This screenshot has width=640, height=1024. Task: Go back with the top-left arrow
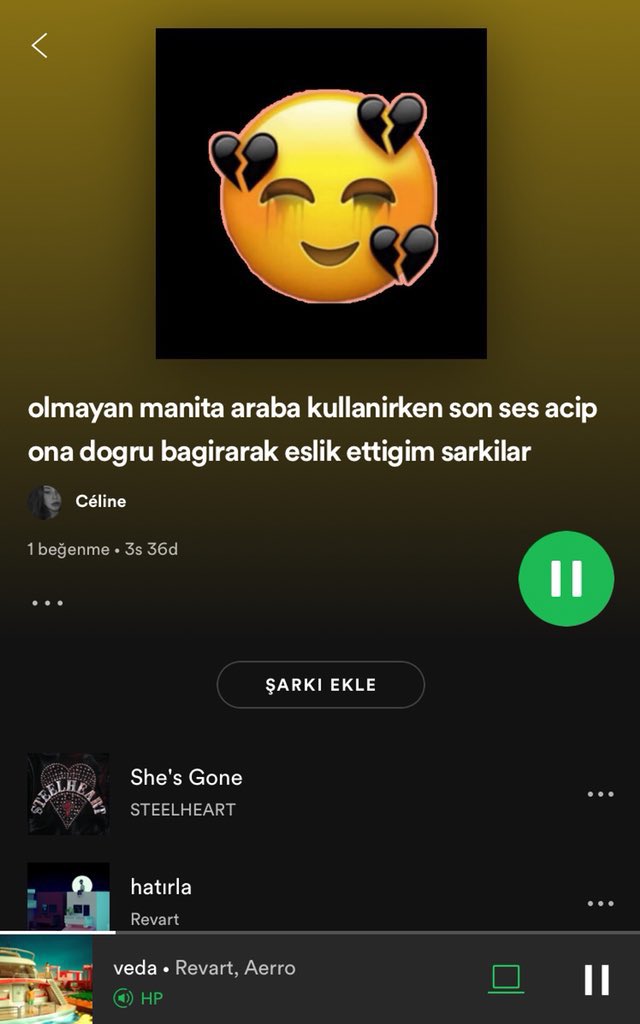[x=39, y=45]
